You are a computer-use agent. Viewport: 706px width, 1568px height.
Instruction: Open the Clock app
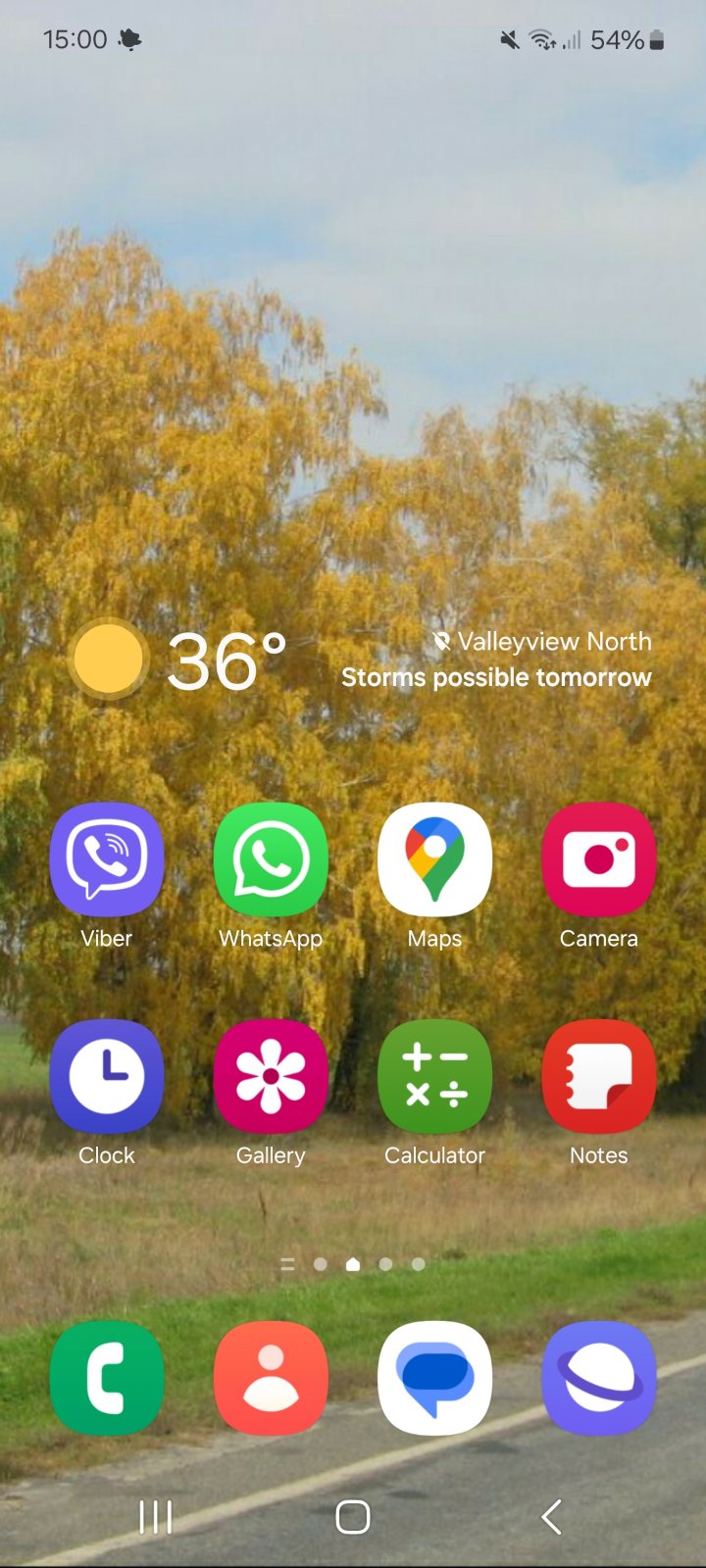(107, 1076)
